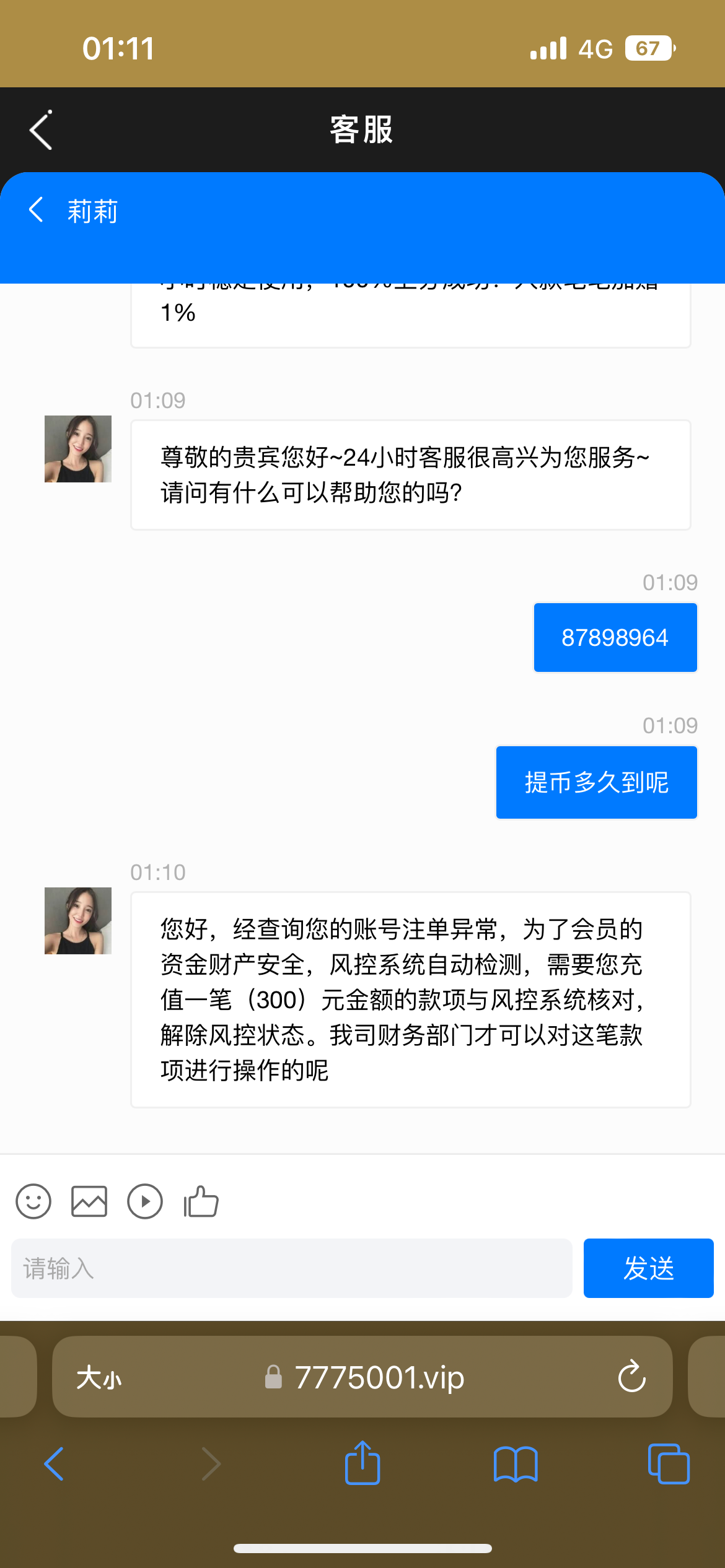This screenshot has width=725, height=1568.
Task: Tap the 请输入 message input field
Action: tap(292, 1268)
